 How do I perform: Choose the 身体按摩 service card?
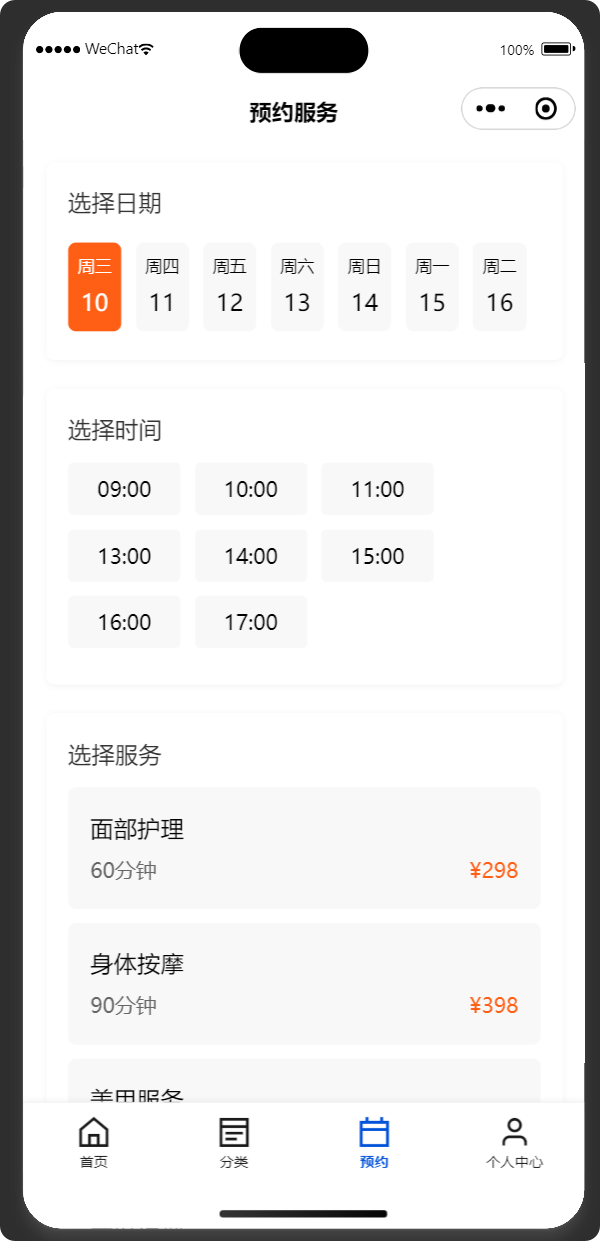(x=304, y=984)
